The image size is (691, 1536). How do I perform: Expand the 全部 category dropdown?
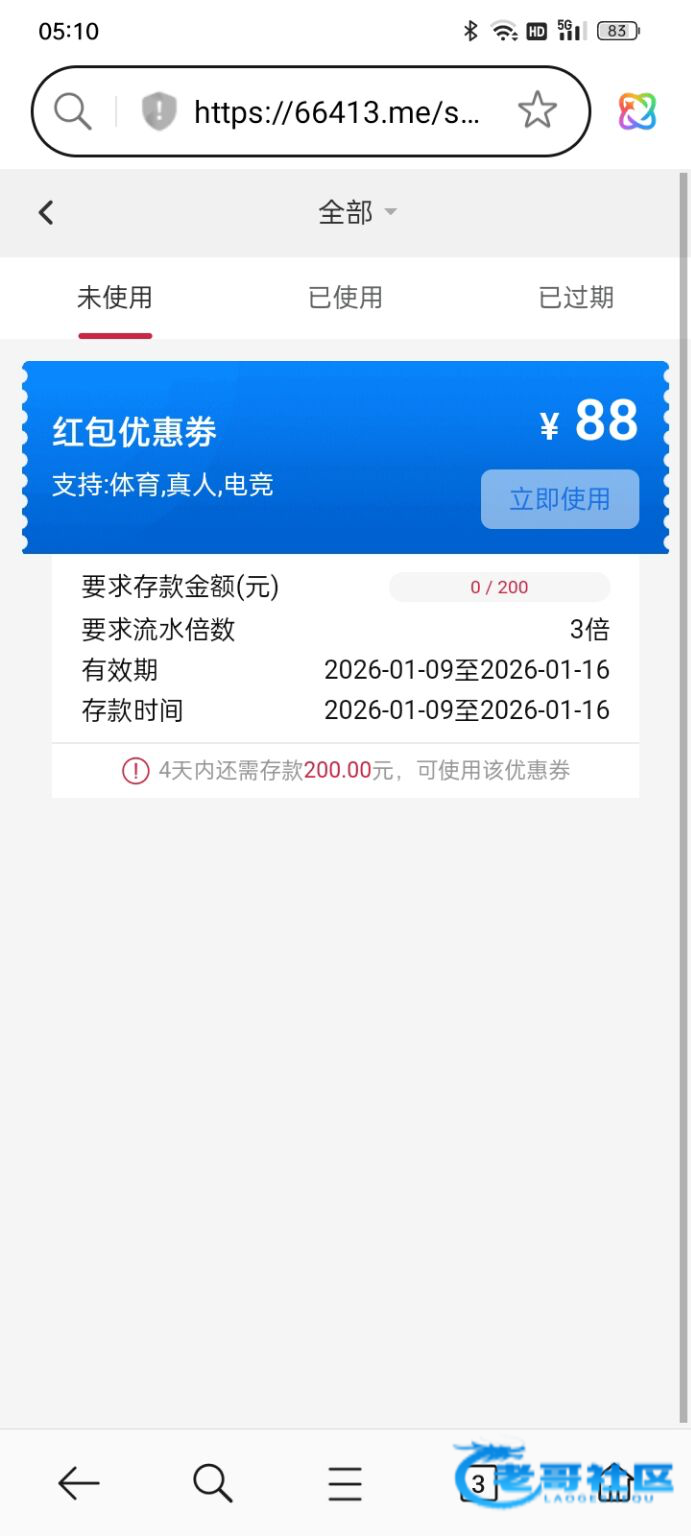point(357,212)
